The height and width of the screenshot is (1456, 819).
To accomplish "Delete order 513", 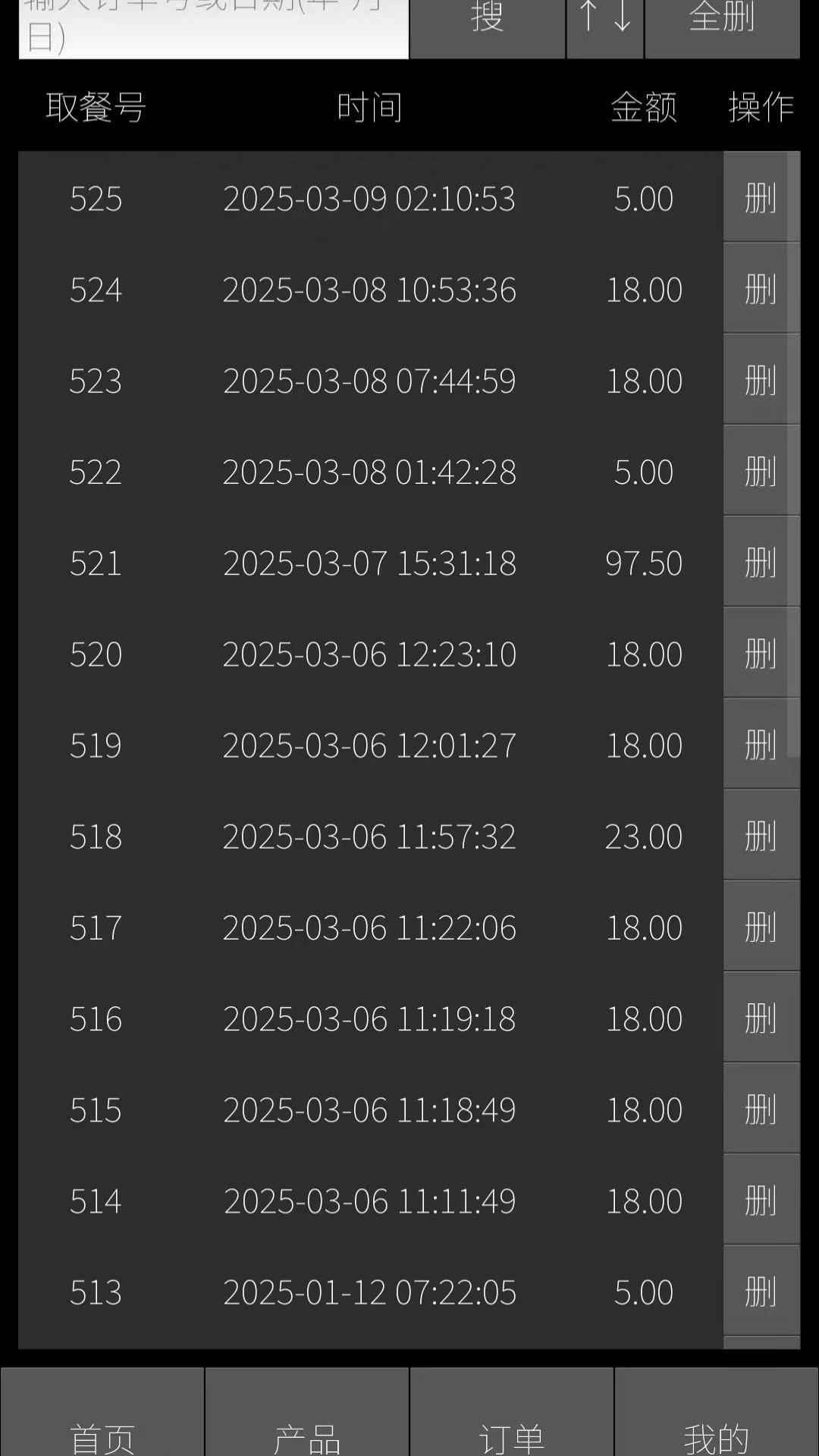I will coord(761,1291).
